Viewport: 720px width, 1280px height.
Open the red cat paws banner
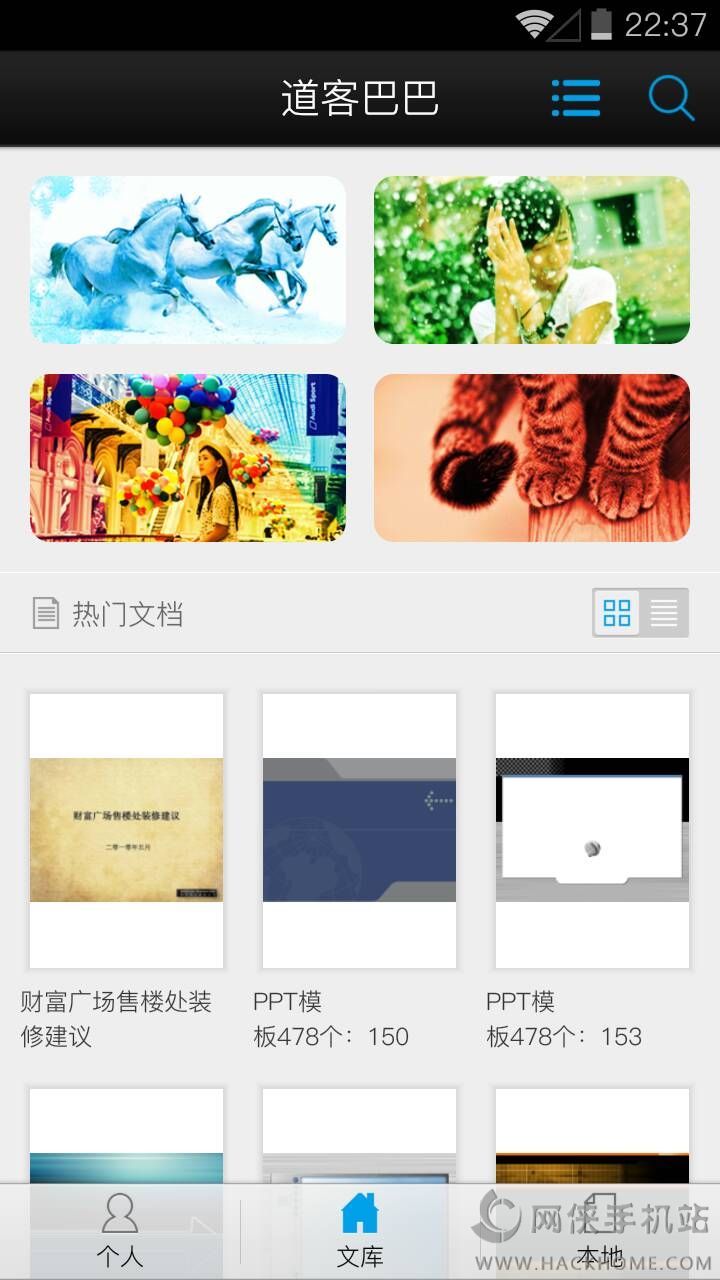(532, 458)
